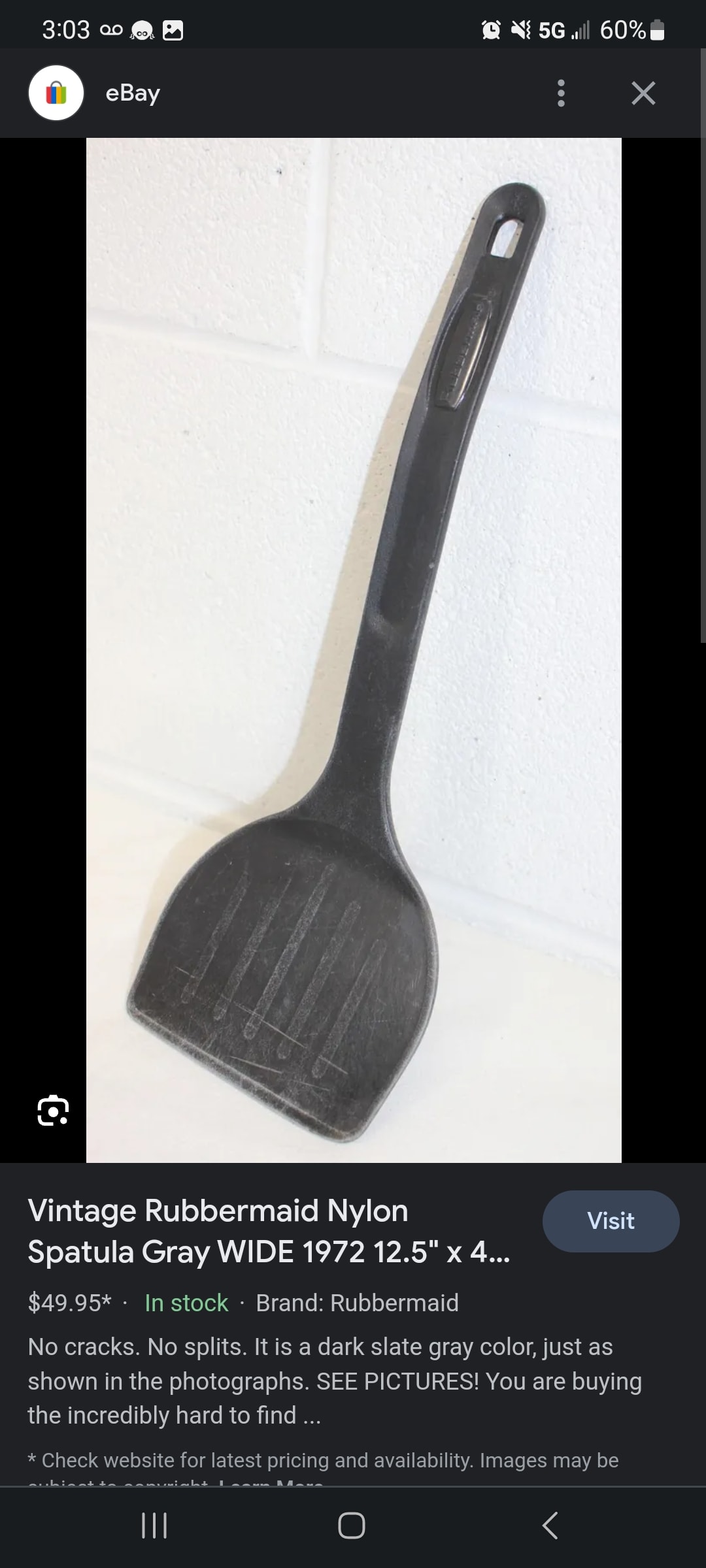This screenshot has height=1568, width=706.
Task: Open the spatula product image
Action: 354,650
